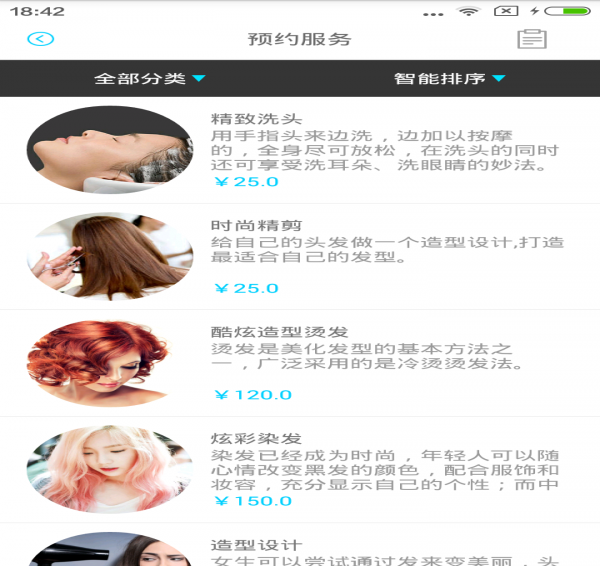View the 酷炫造型烫发 perm service

[300, 363]
